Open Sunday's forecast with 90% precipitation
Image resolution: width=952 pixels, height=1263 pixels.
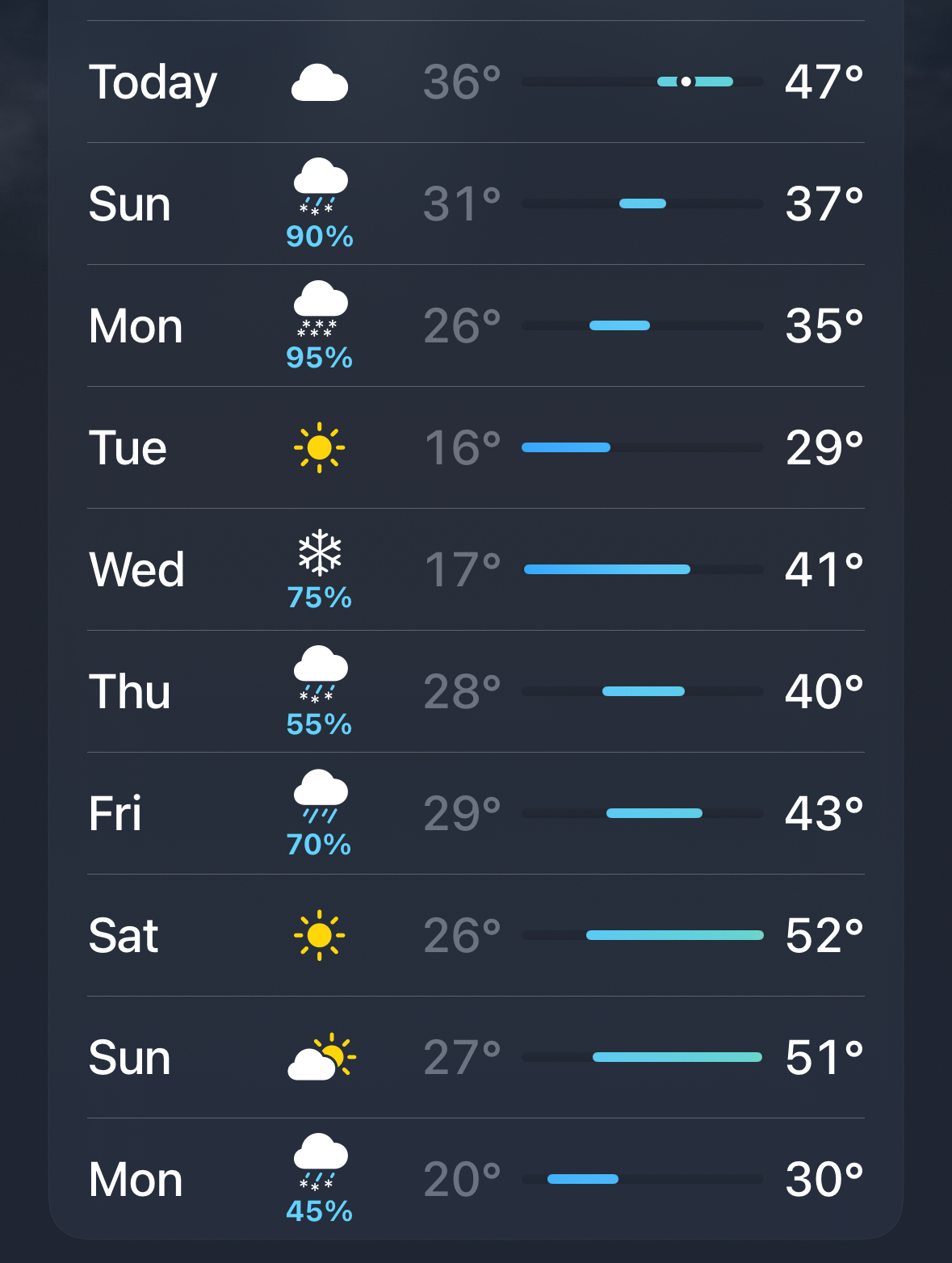476,204
